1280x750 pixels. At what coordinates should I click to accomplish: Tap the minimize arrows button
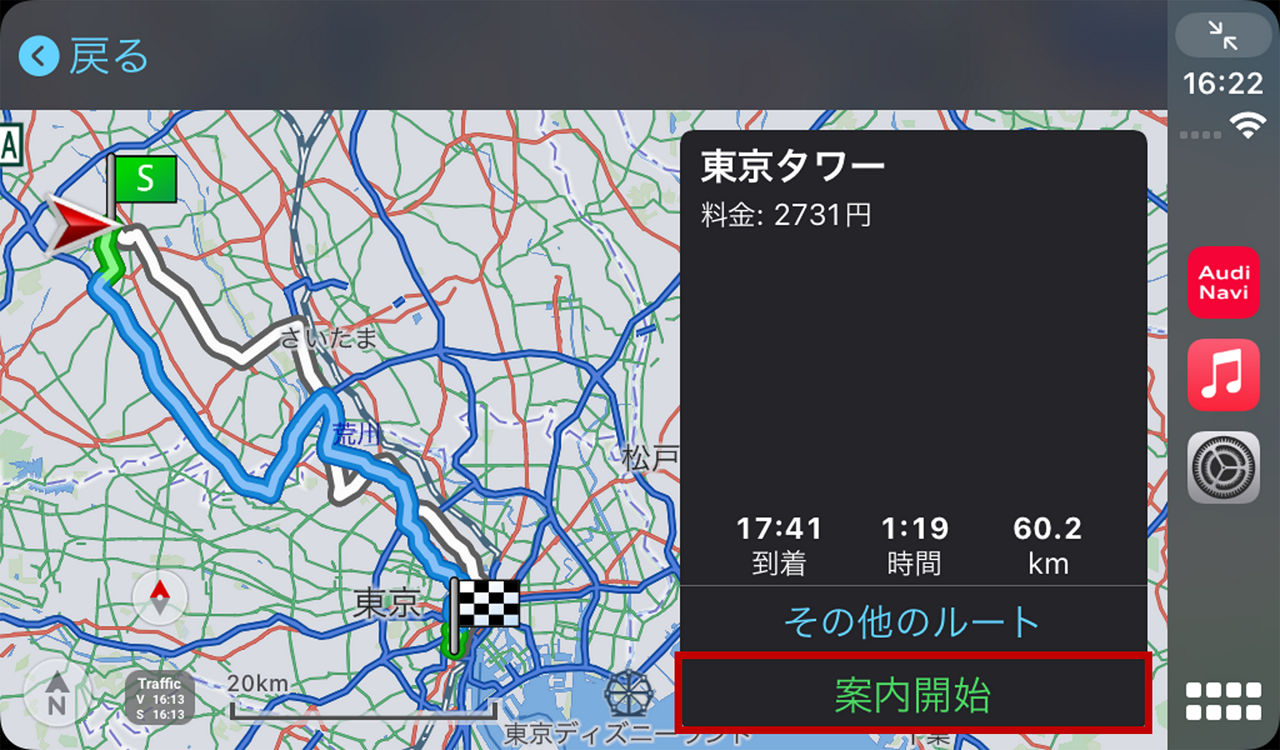point(1222,35)
